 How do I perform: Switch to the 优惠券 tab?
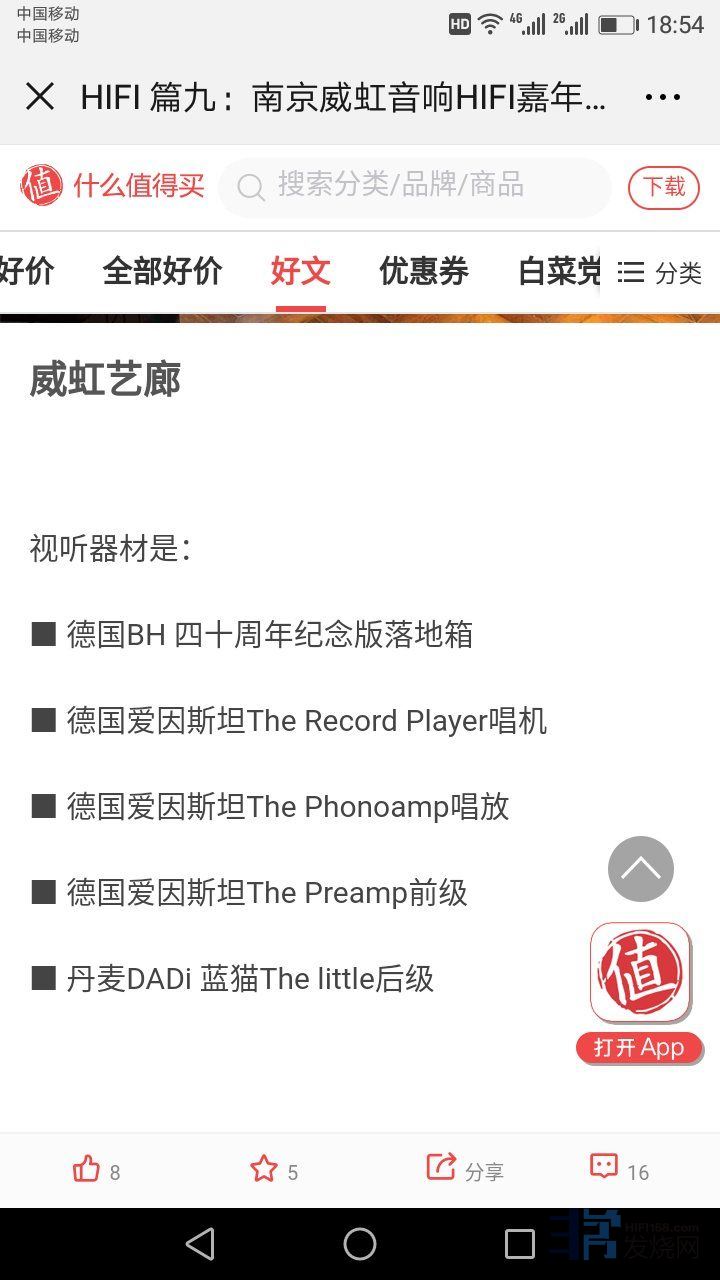point(424,271)
